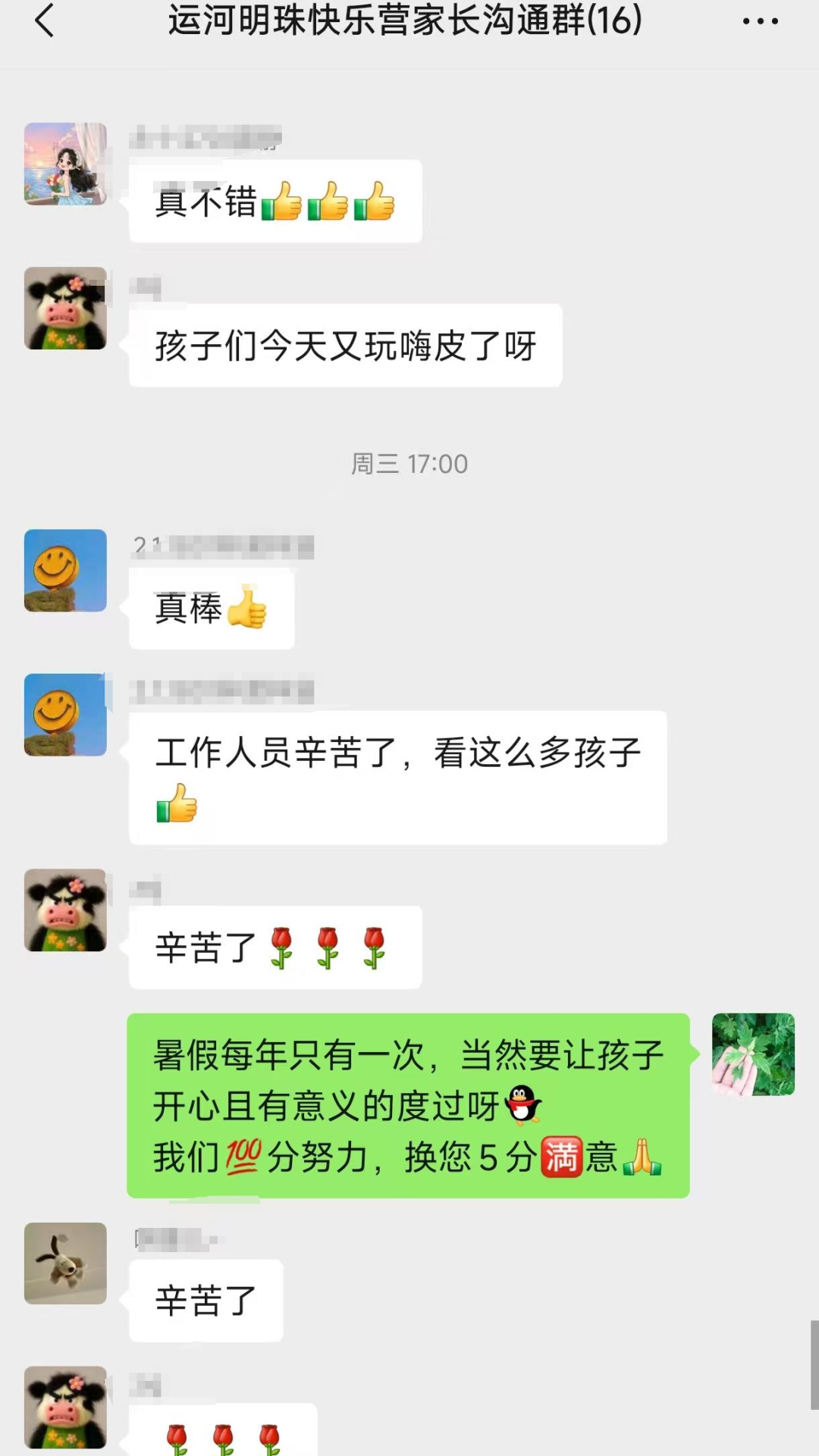The width and height of the screenshot is (819, 1456).
Task: Open avatar of sender of 真不错 message
Action: (65, 164)
